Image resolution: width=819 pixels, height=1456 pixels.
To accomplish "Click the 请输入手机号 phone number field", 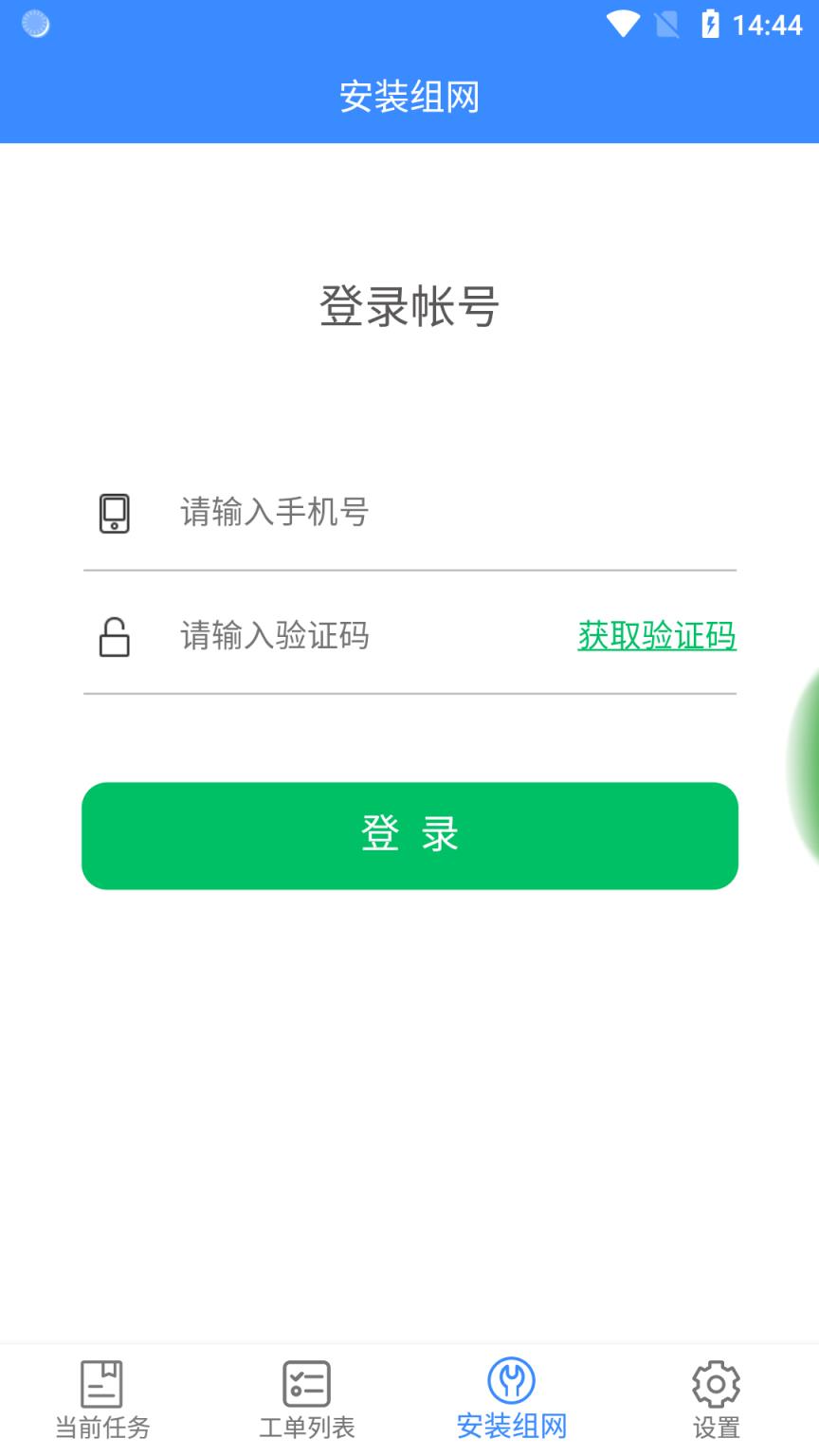I will 379,513.
